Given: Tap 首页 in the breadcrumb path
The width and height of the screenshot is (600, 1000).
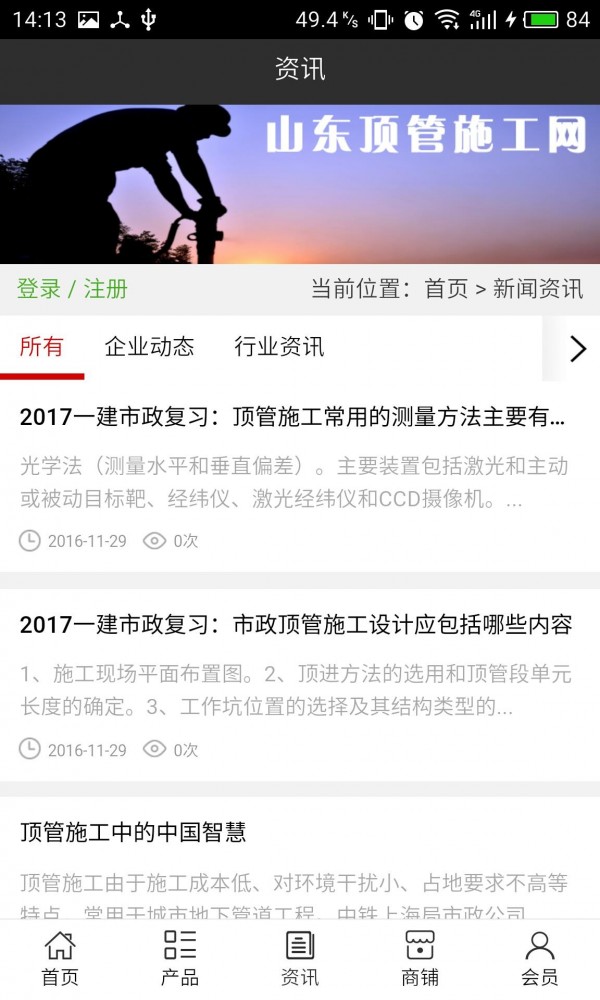Looking at the screenshot, I should 446,290.
